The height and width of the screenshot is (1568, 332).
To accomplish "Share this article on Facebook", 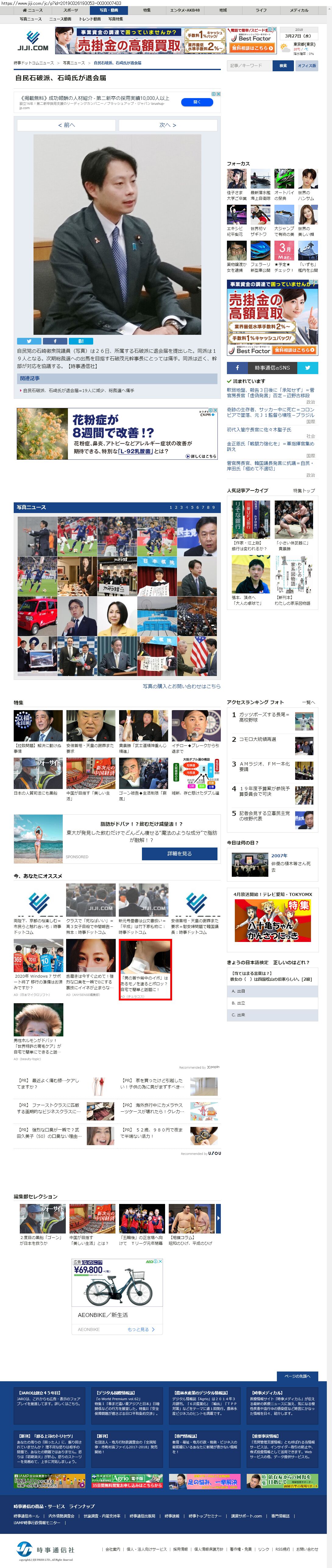I will 55,341.
